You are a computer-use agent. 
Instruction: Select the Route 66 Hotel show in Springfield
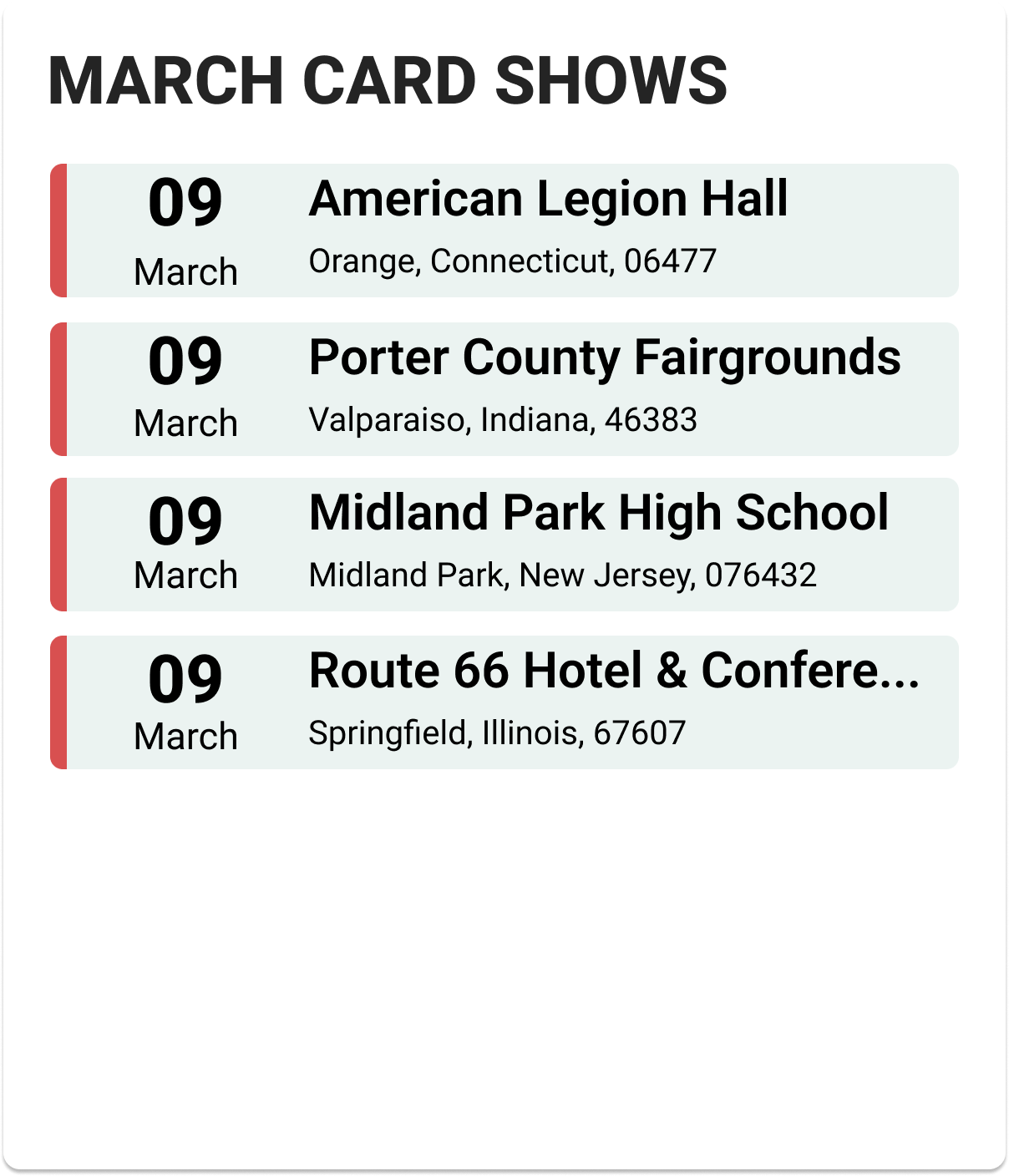pos(613,672)
